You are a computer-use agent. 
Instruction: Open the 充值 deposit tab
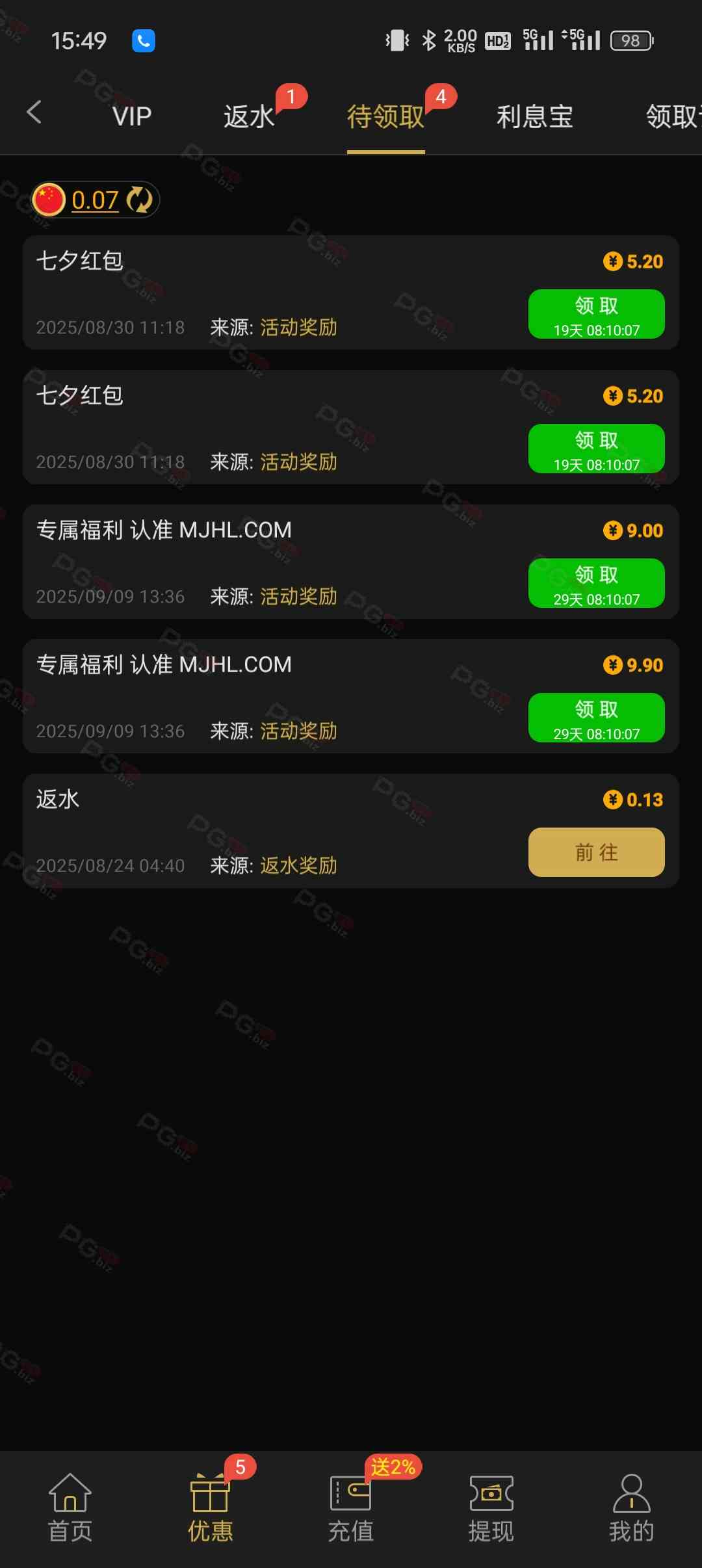(x=350, y=1508)
